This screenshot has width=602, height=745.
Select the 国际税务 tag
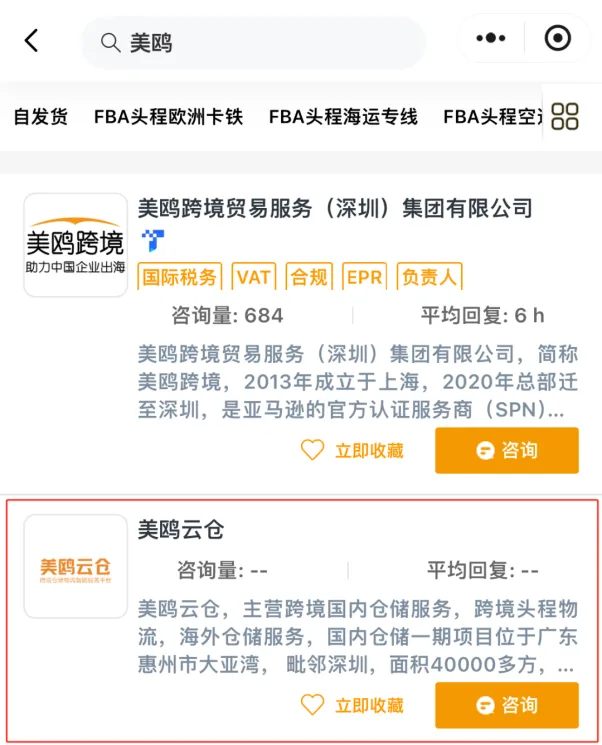(x=180, y=276)
